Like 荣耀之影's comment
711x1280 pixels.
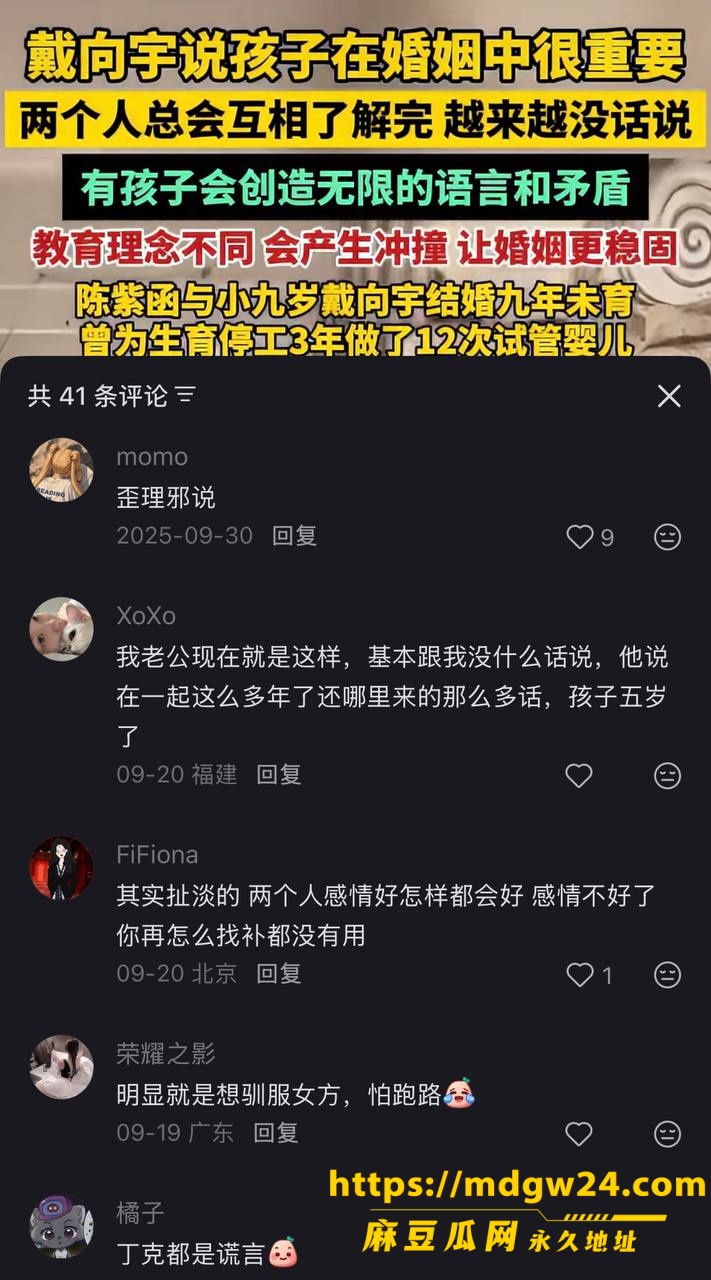[579, 1133]
